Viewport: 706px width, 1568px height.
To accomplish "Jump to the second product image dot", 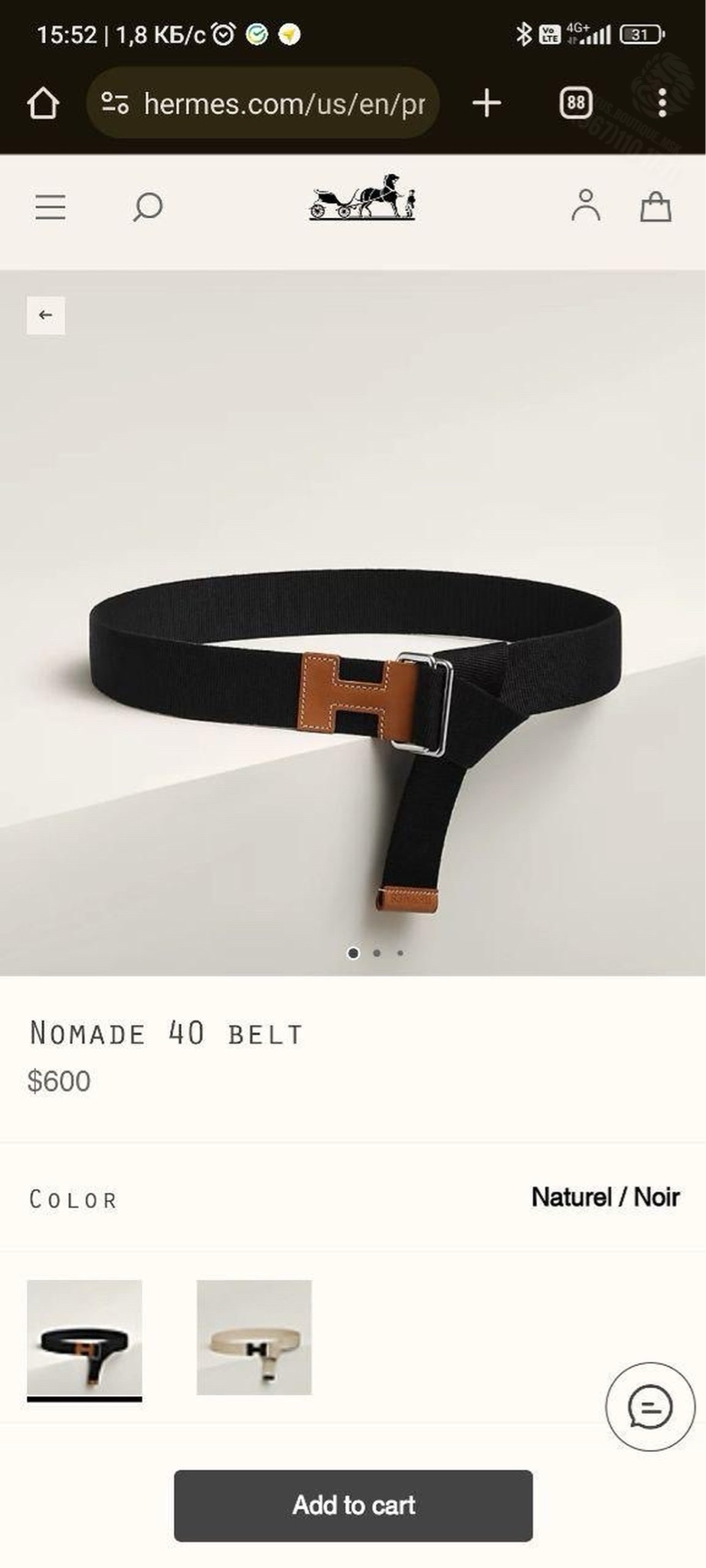I will (x=377, y=953).
